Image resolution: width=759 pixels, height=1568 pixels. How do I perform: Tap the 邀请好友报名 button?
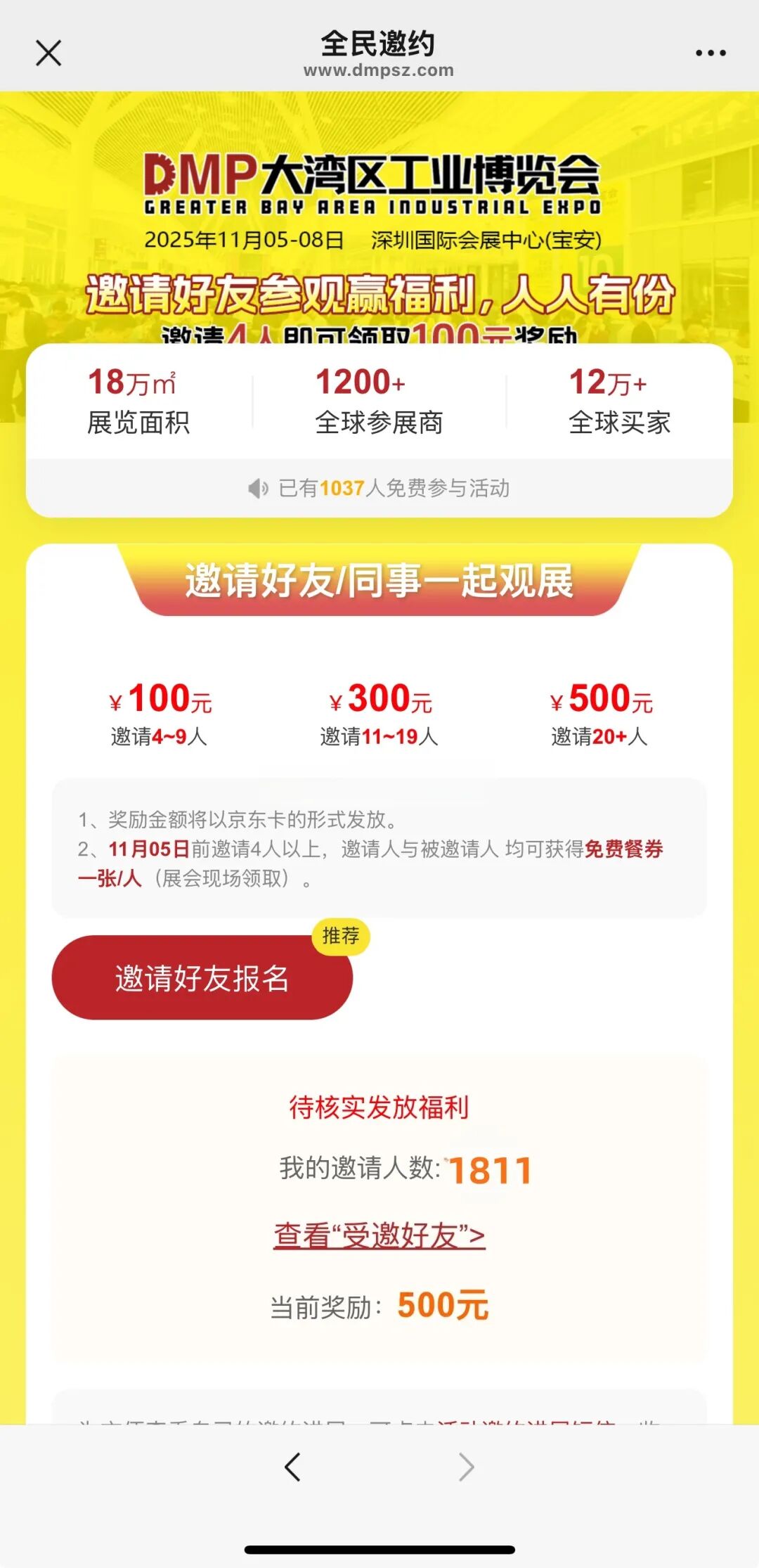[x=202, y=977]
